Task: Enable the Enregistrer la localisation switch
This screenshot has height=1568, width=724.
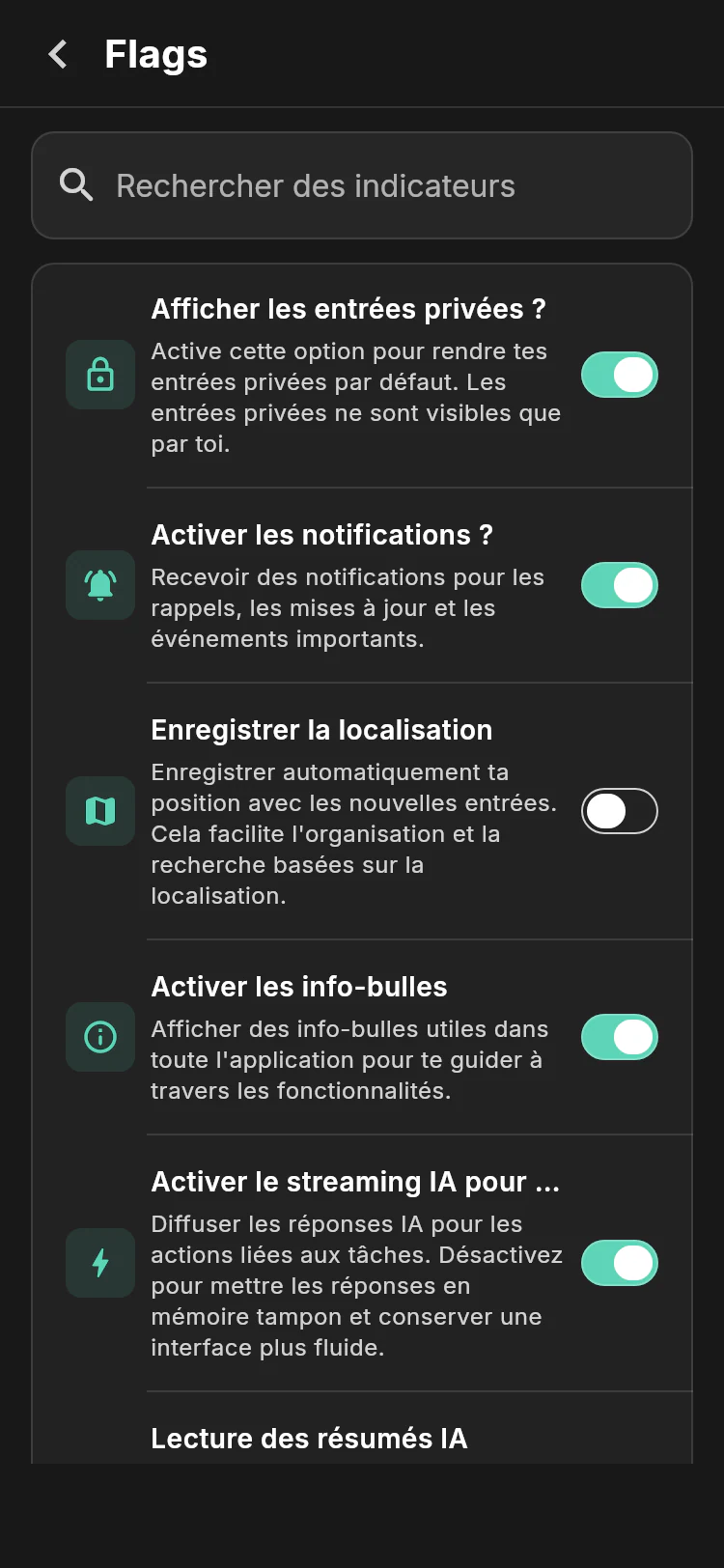Action: (x=620, y=811)
